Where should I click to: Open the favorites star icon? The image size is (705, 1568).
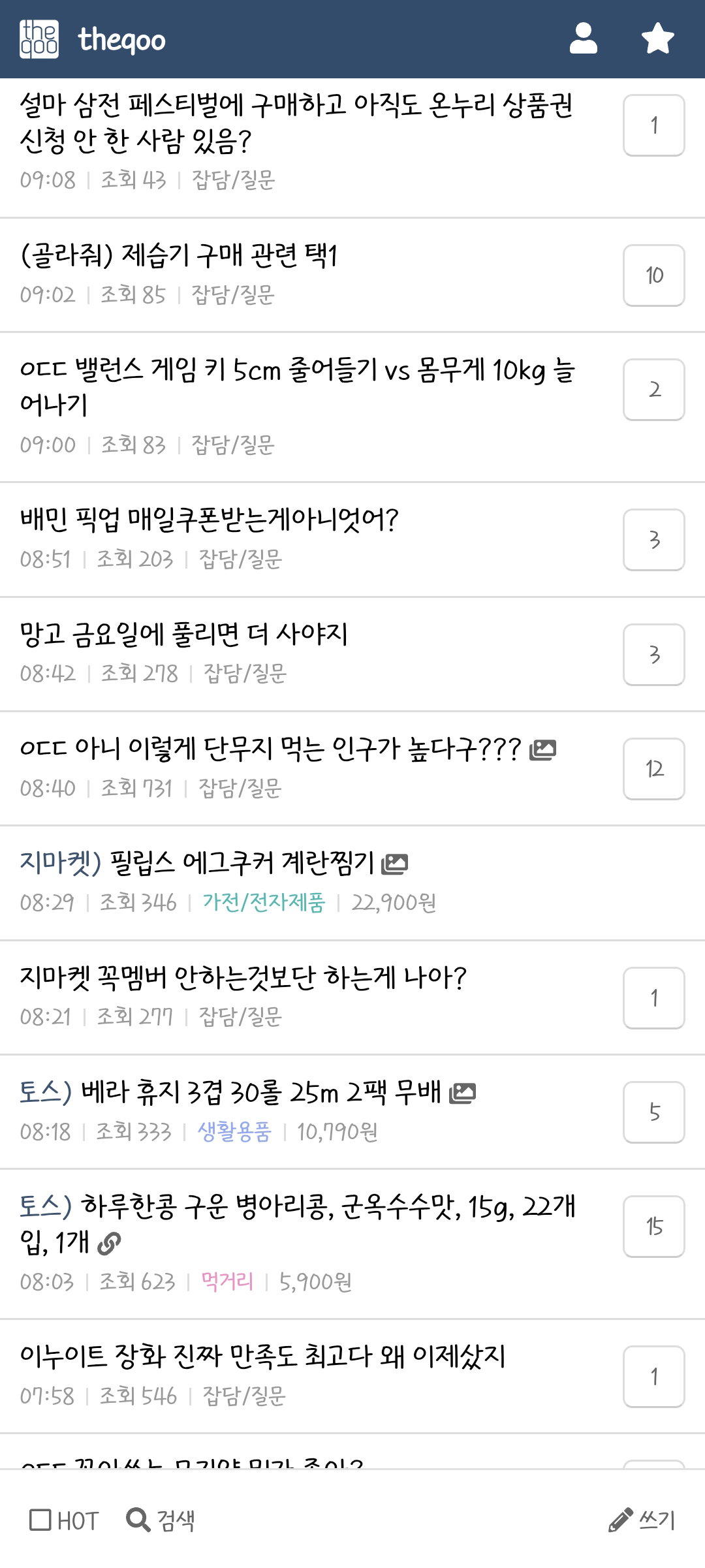657,39
